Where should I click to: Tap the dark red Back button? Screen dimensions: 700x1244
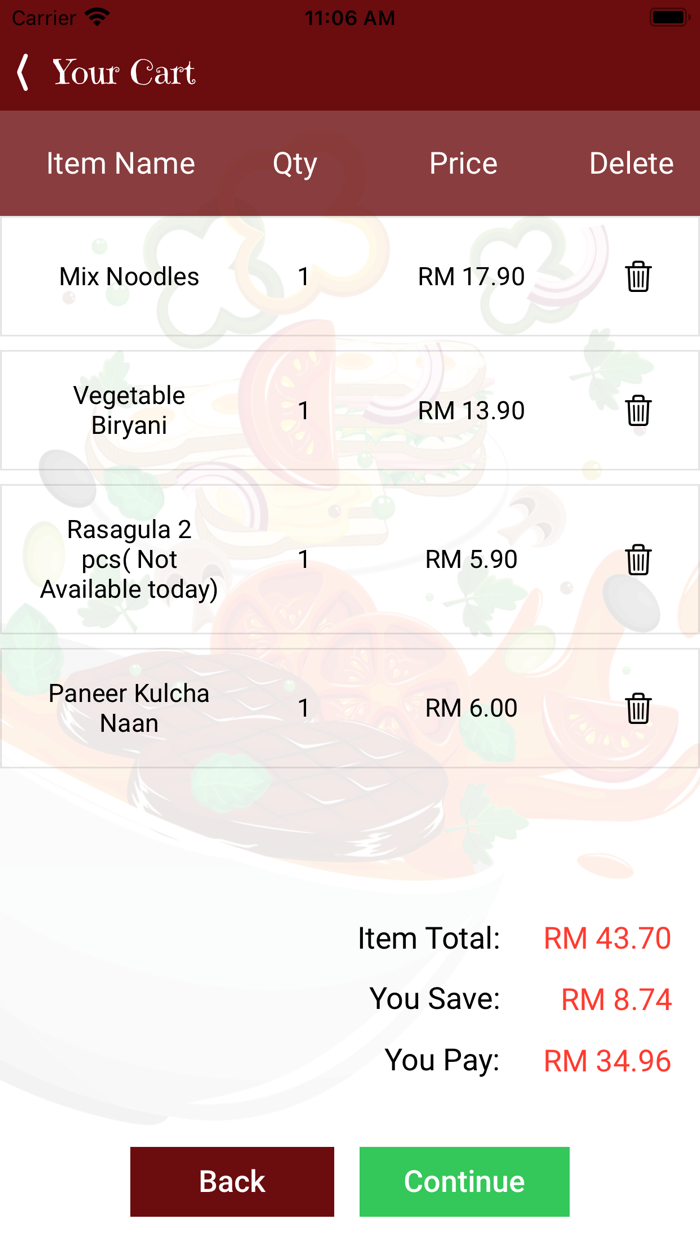pos(232,1181)
